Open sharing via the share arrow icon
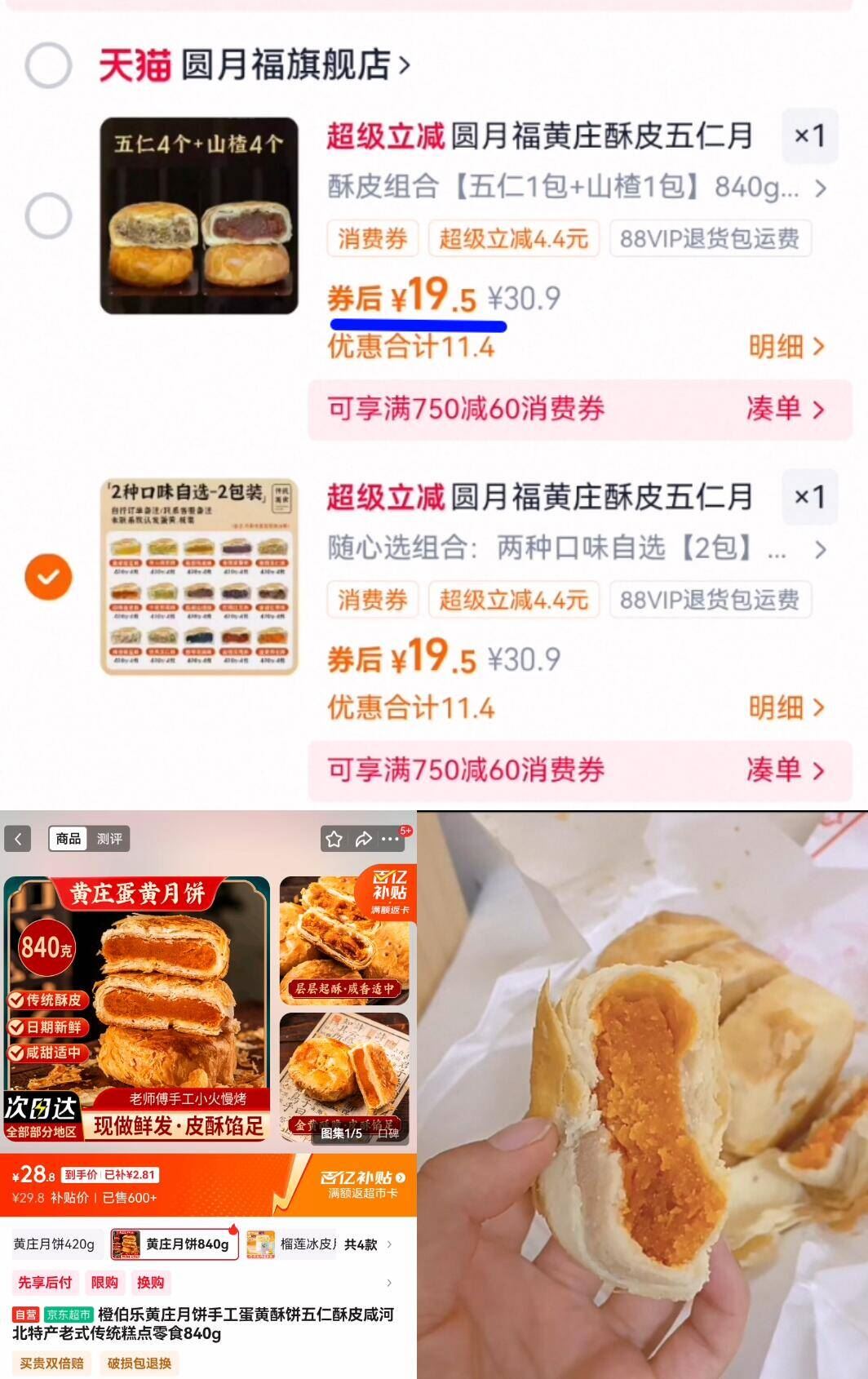The image size is (868, 1379). (362, 837)
